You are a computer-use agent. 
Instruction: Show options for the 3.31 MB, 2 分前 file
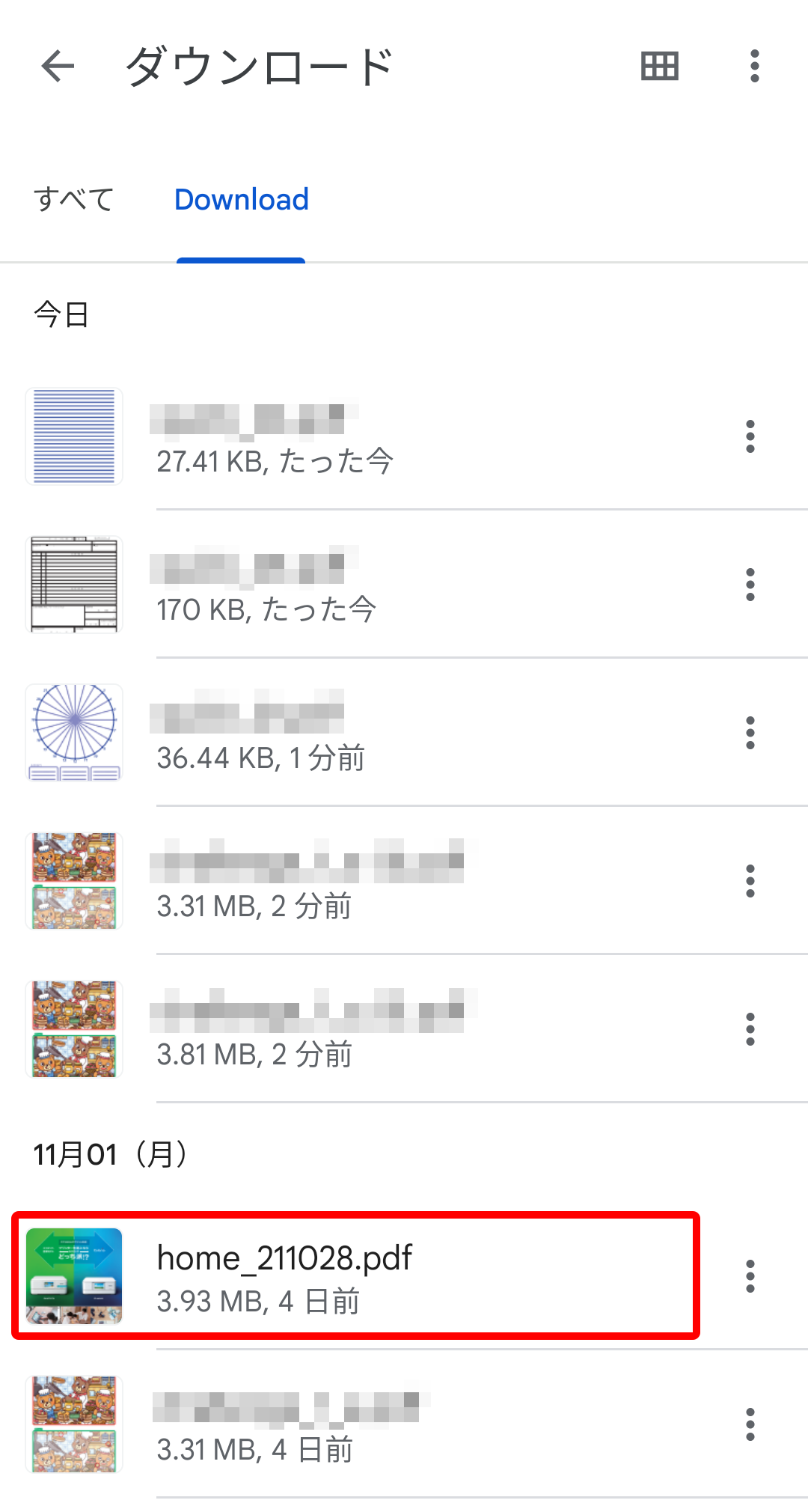(750, 881)
